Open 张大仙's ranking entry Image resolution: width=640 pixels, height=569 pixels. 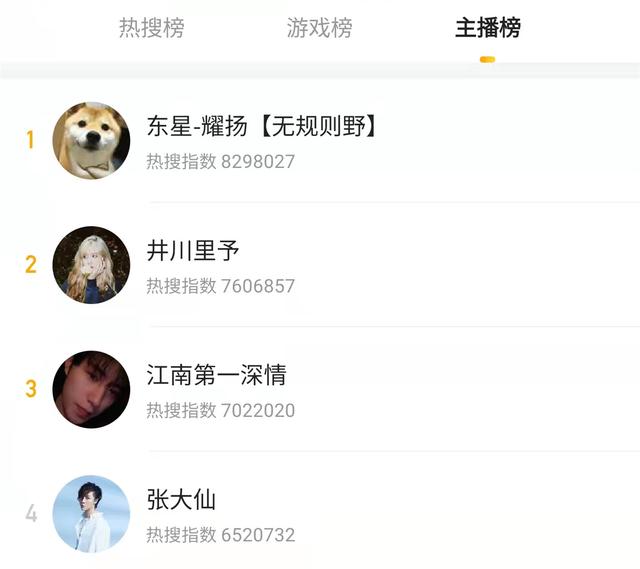click(181, 499)
